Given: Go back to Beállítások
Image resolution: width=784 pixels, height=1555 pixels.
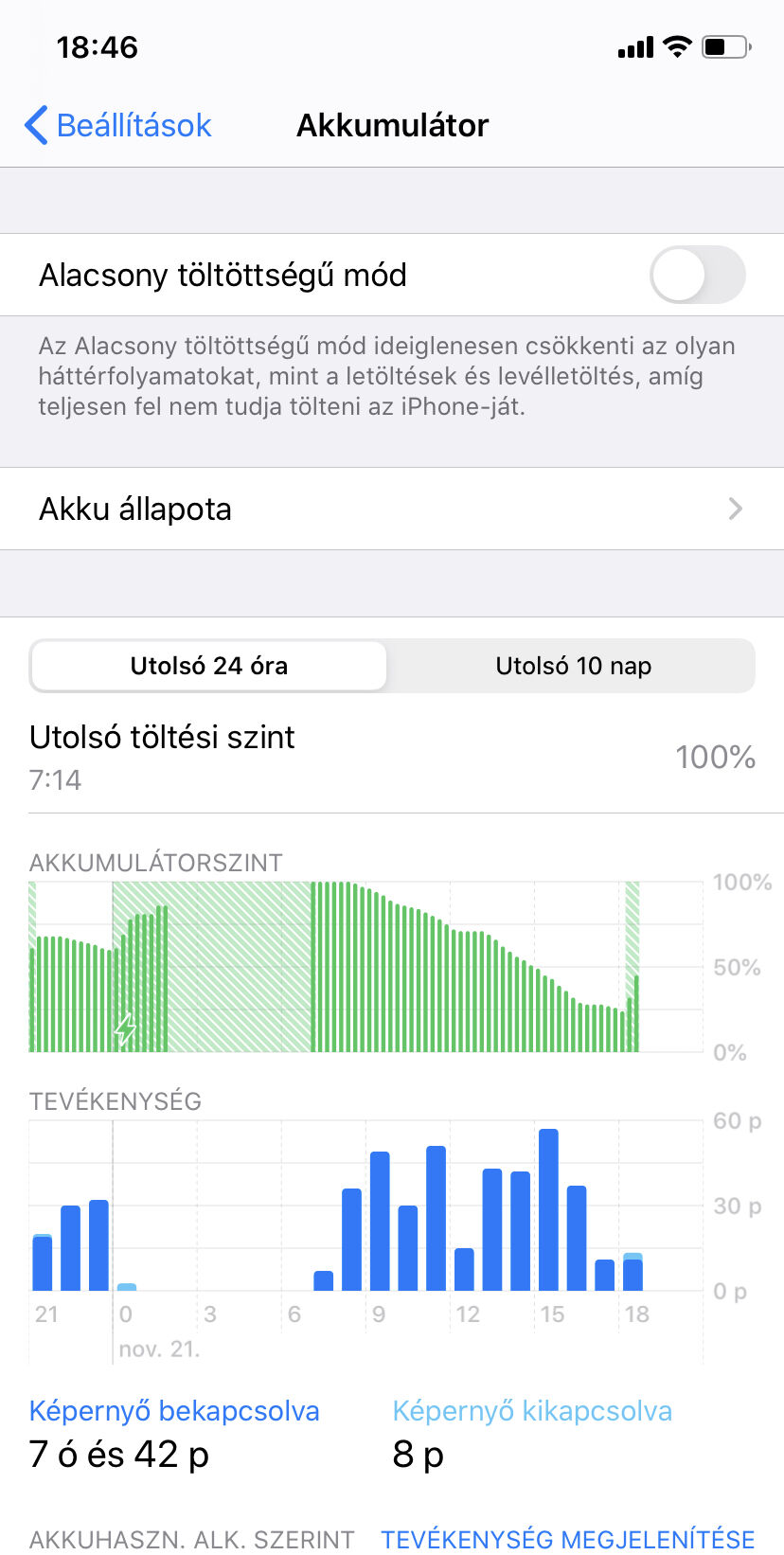Looking at the screenshot, I should (x=117, y=125).
